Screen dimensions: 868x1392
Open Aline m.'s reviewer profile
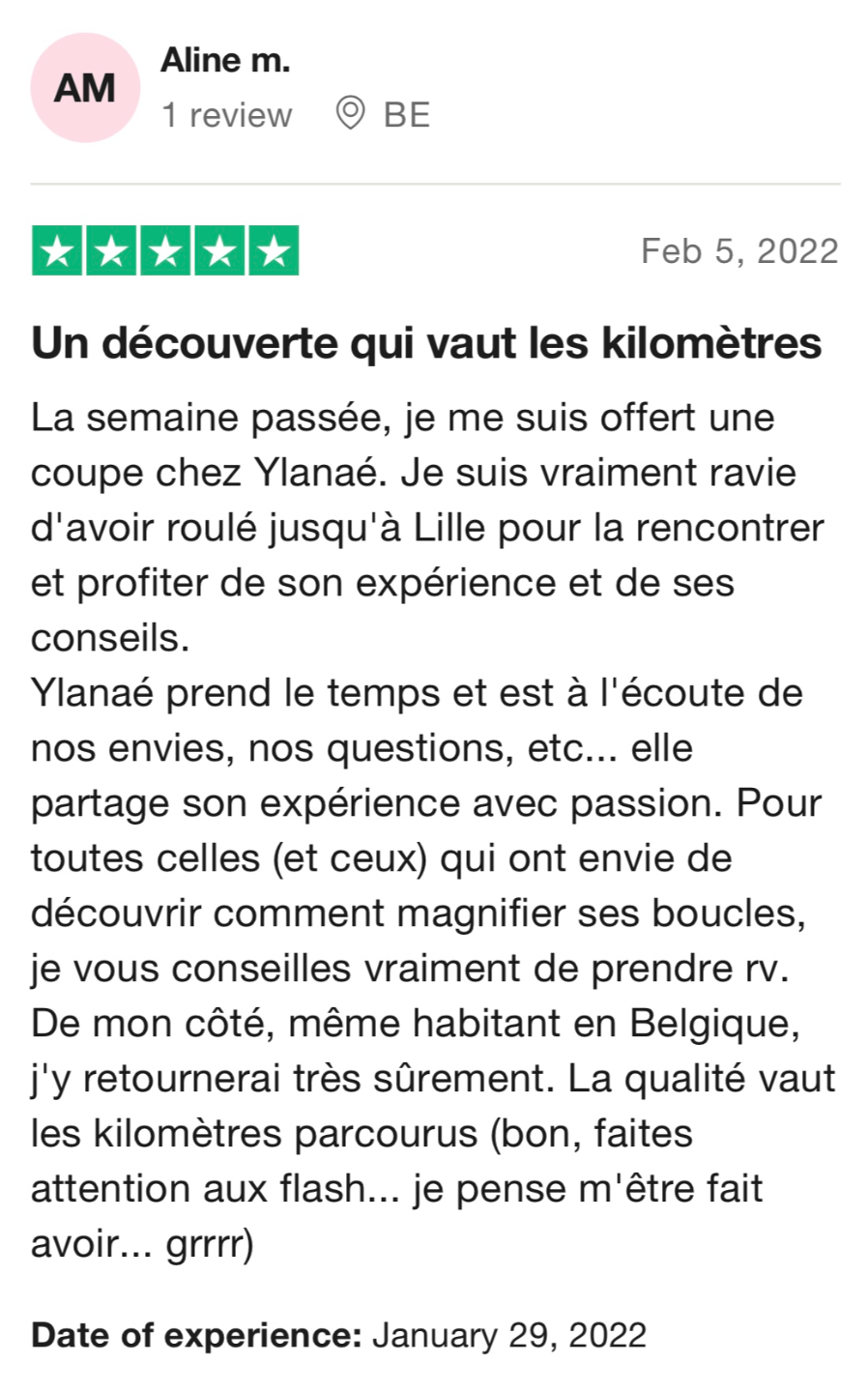[224, 61]
